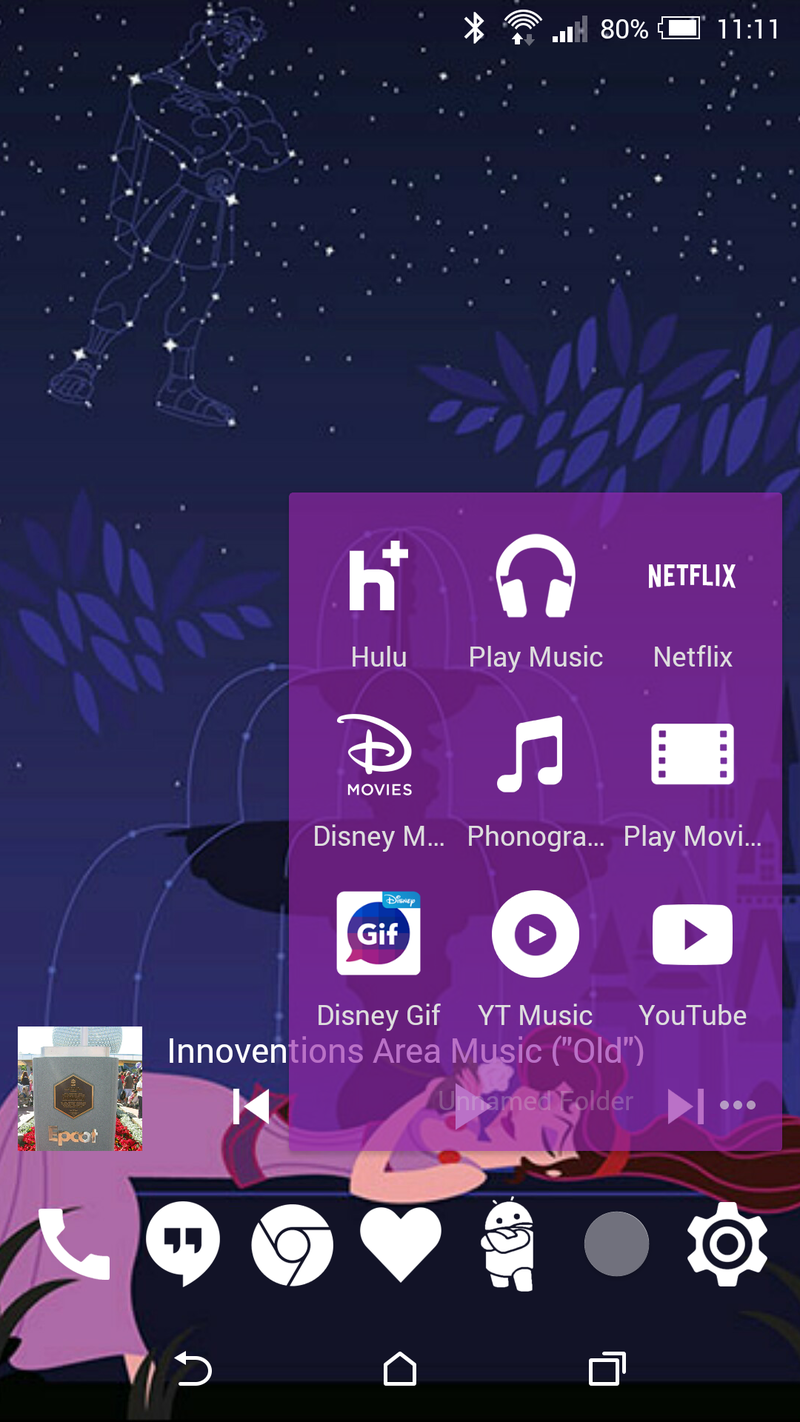
Task: Open device Settings via the gear icon
Action: coord(726,1244)
